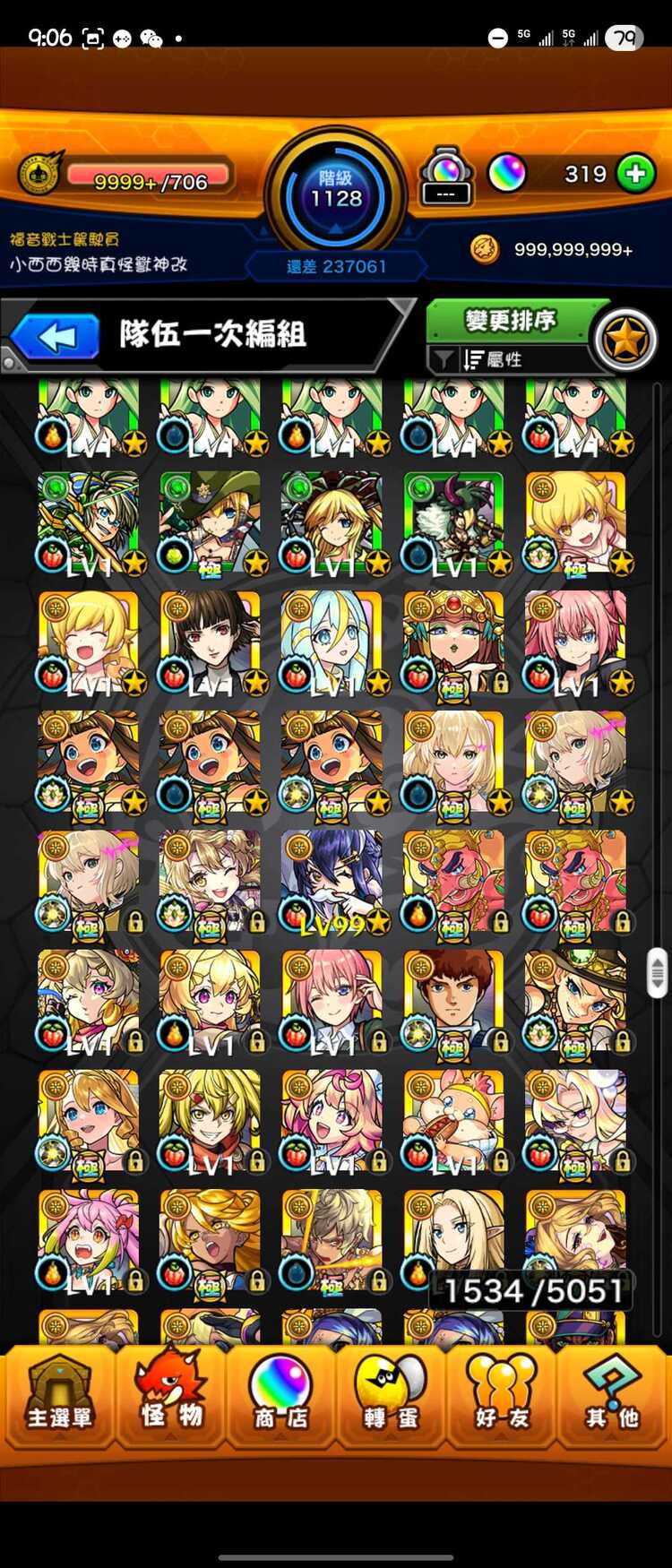Image resolution: width=672 pixels, height=1568 pixels.
Task: Open 主選單 main menu tab
Action: [x=59, y=1394]
